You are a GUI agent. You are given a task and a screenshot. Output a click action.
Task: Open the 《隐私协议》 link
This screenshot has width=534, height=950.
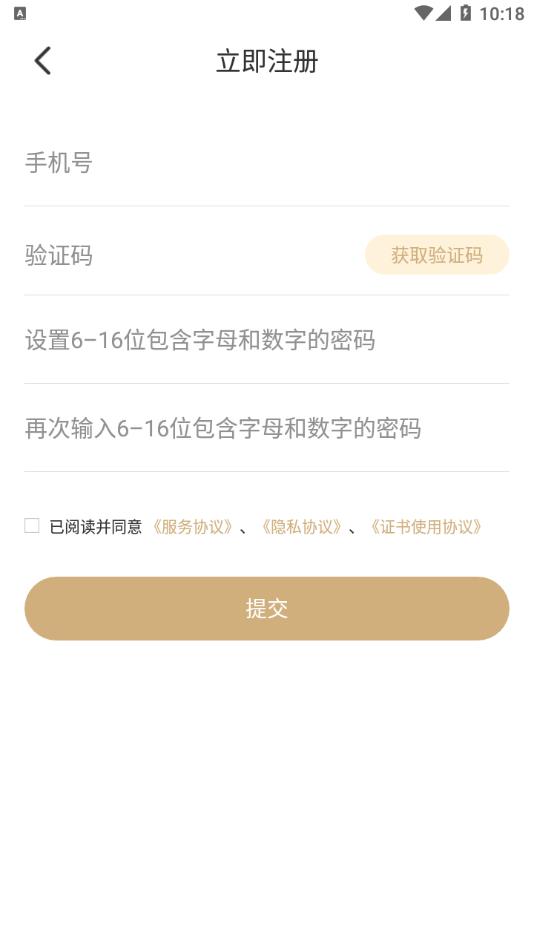(301, 526)
